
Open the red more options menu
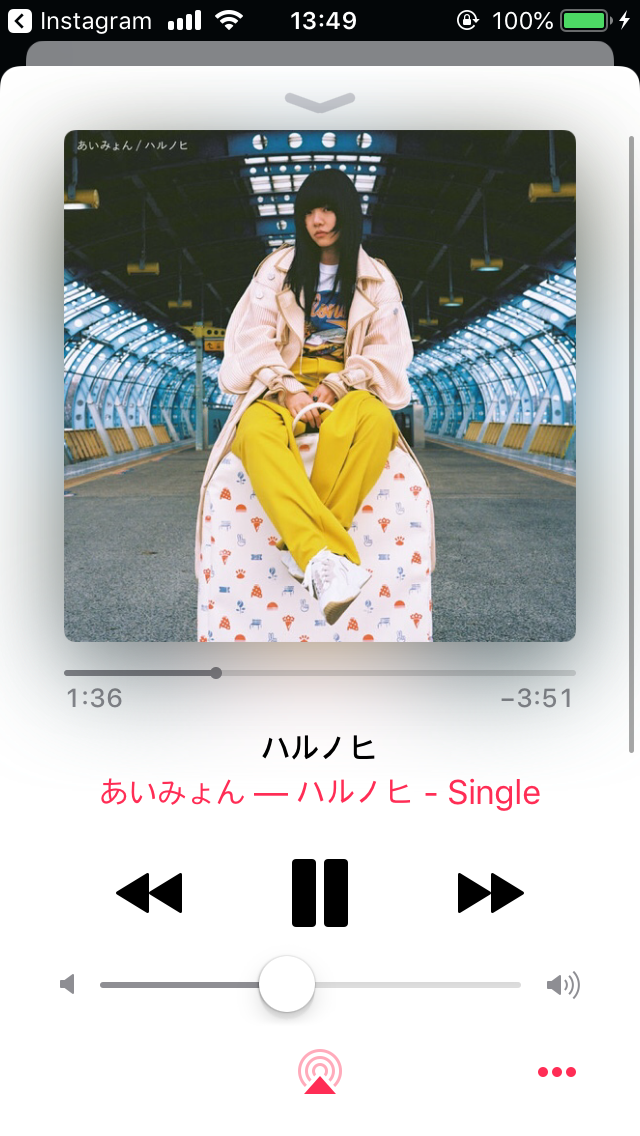[x=557, y=1072]
